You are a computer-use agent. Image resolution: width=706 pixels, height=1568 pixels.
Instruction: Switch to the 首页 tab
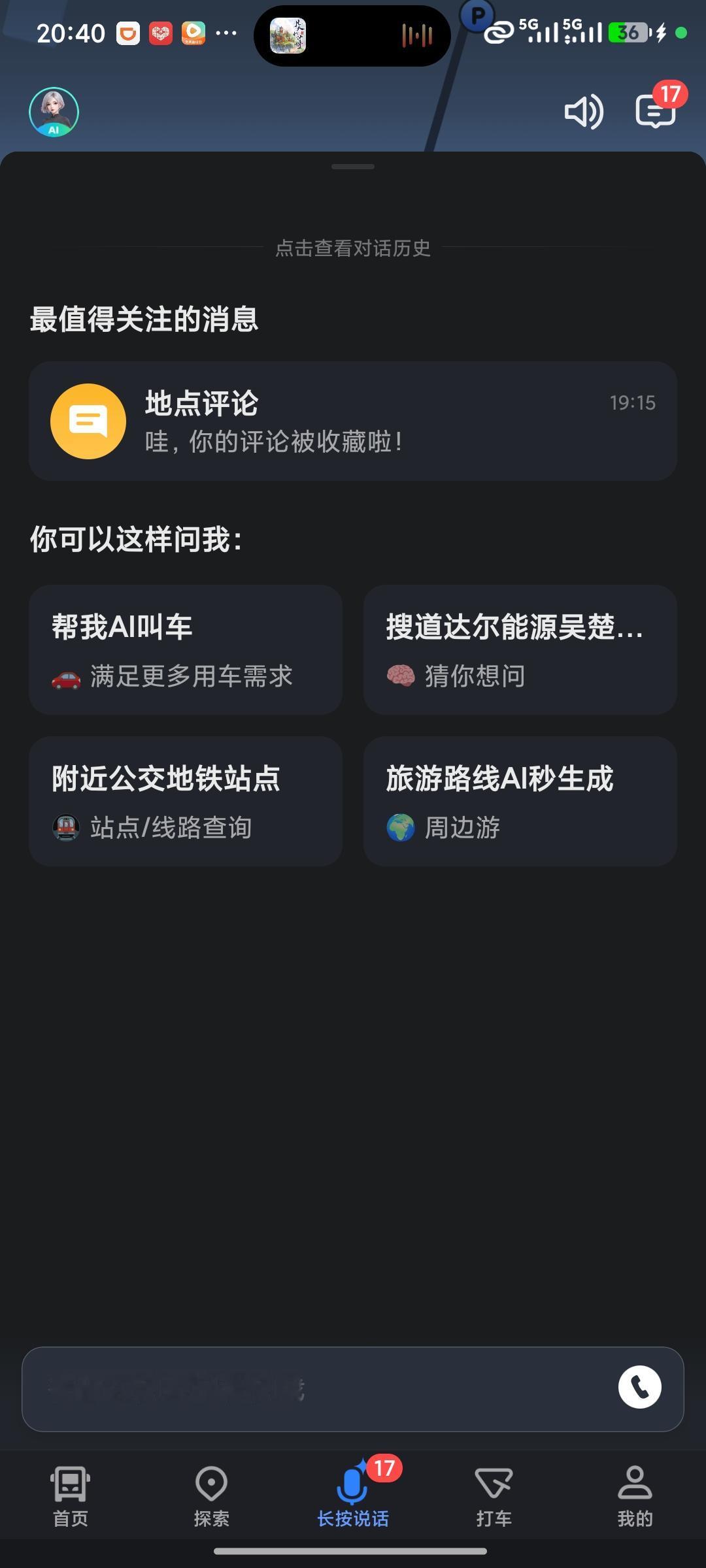click(x=71, y=1496)
